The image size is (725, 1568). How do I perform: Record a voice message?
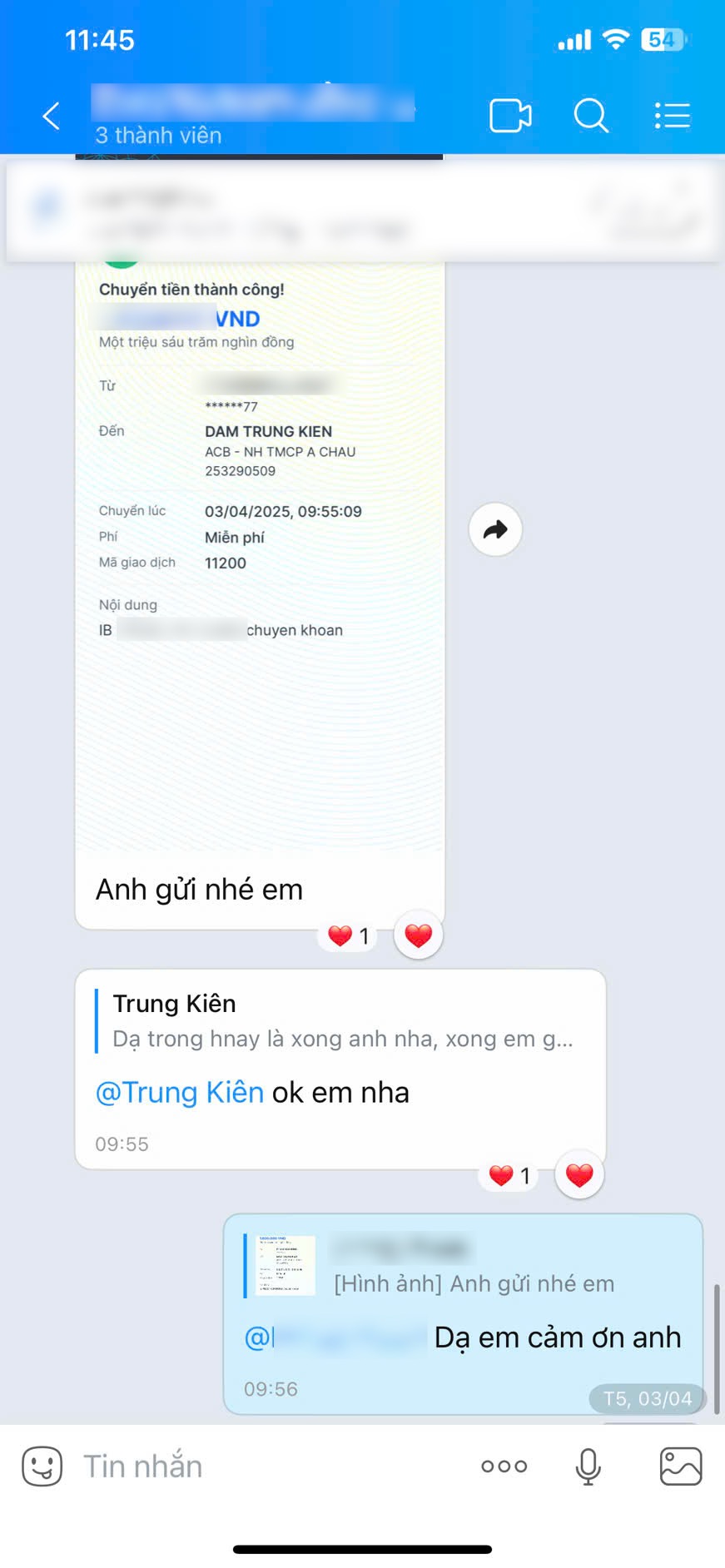click(588, 1466)
